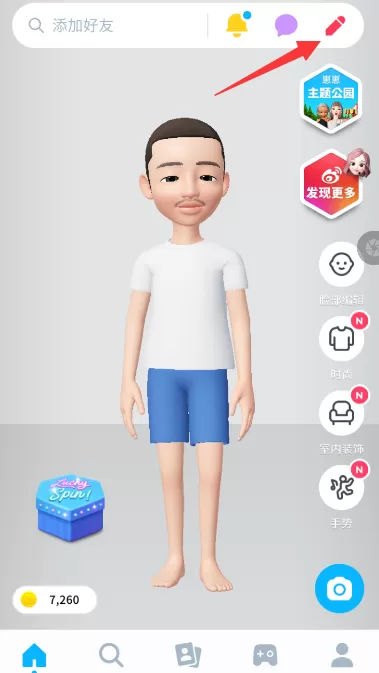This screenshot has width=379, height=673.
Task: Tap the red pencil edit icon
Action: pos(335,25)
